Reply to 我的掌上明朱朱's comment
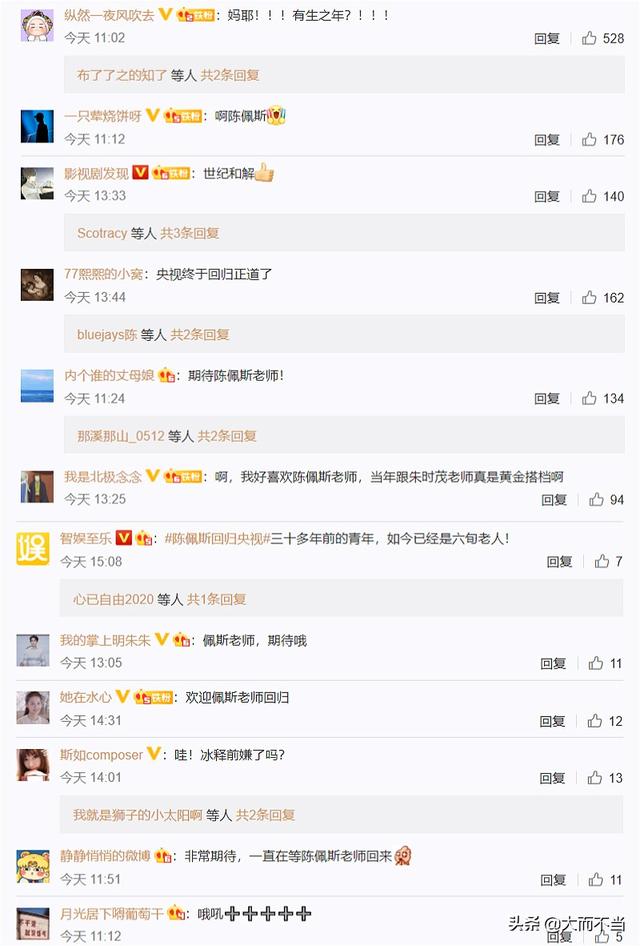The width and height of the screenshot is (640, 946). tap(553, 664)
